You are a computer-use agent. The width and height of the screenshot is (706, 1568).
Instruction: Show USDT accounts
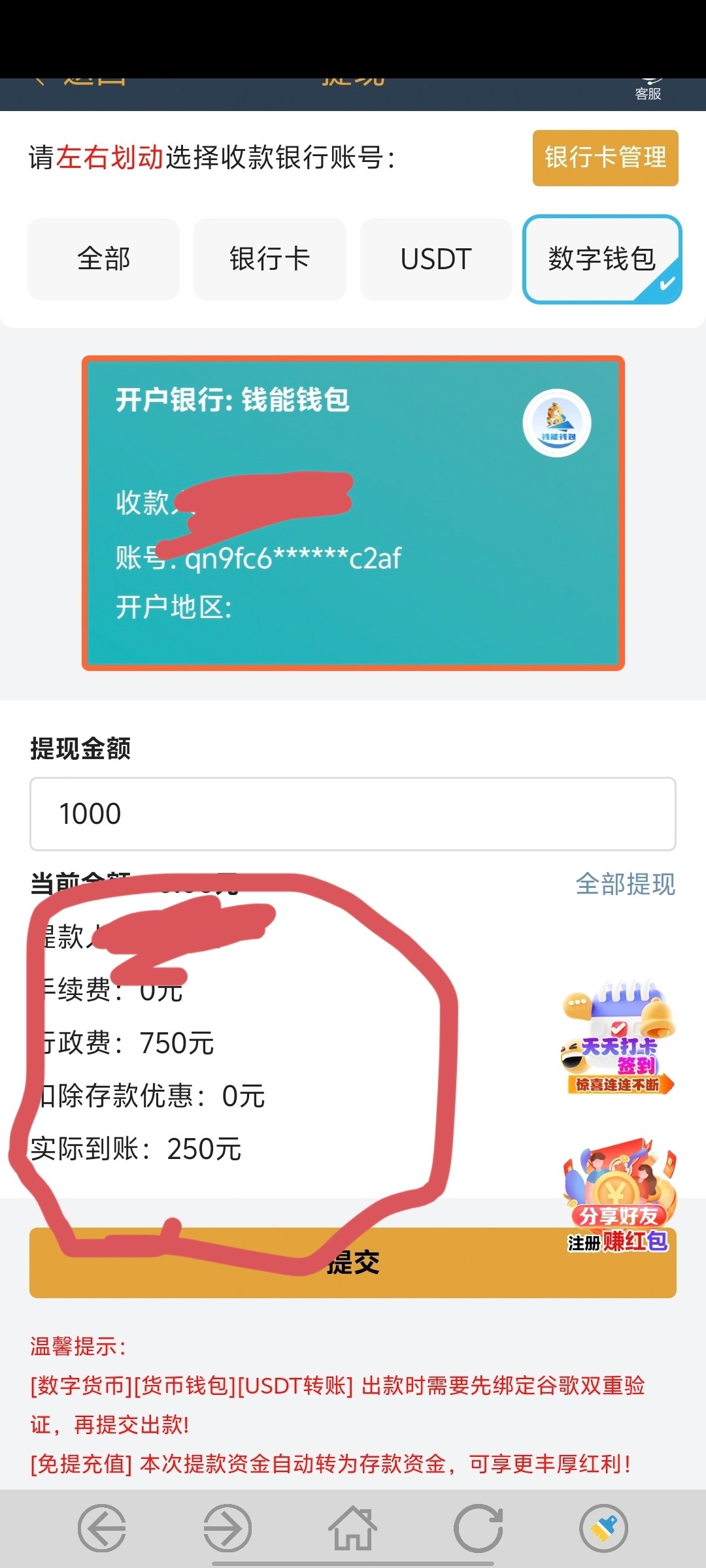click(436, 259)
